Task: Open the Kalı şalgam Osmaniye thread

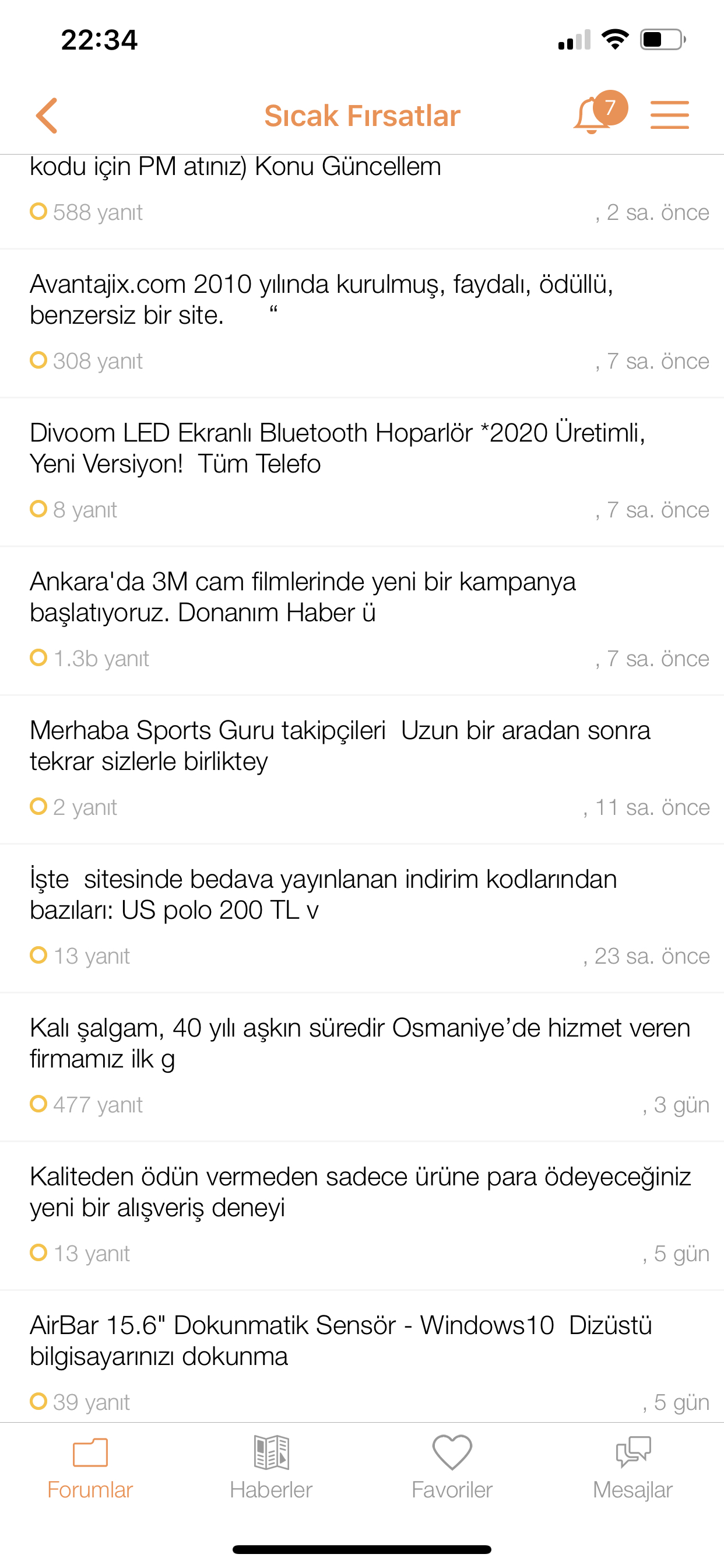Action: click(x=362, y=1067)
